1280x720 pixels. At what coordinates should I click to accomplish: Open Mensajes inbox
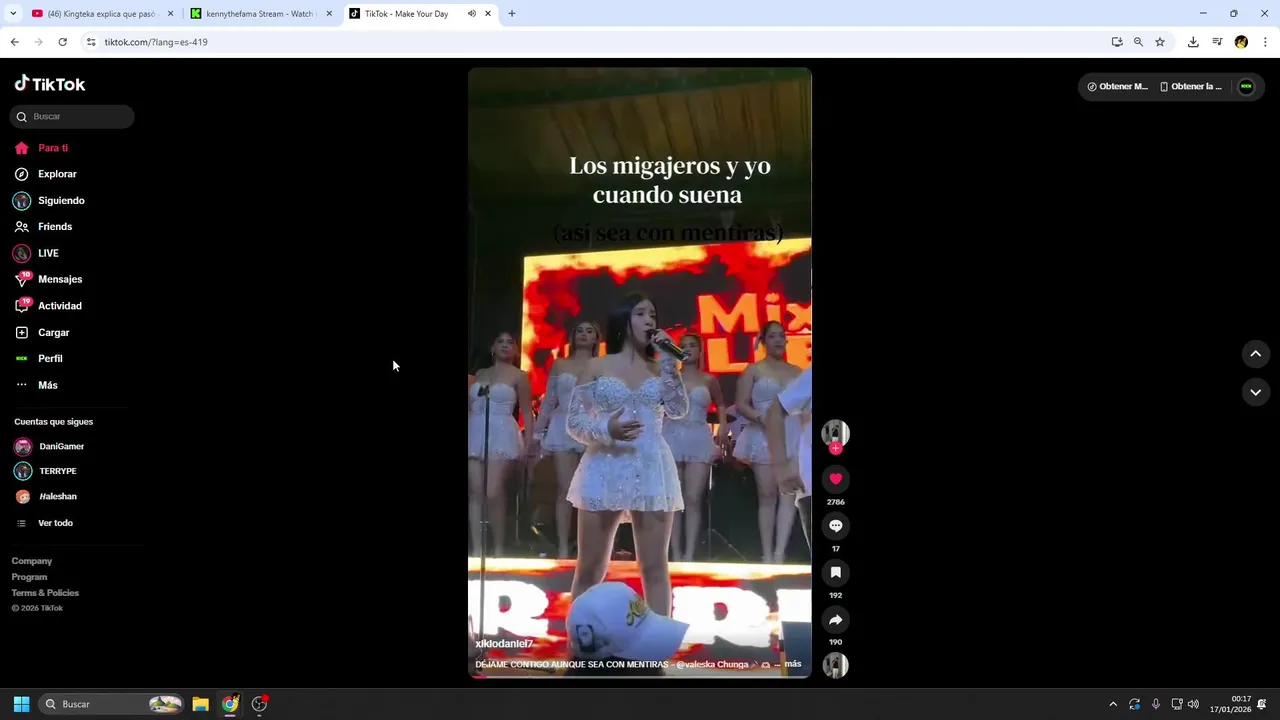(59, 280)
